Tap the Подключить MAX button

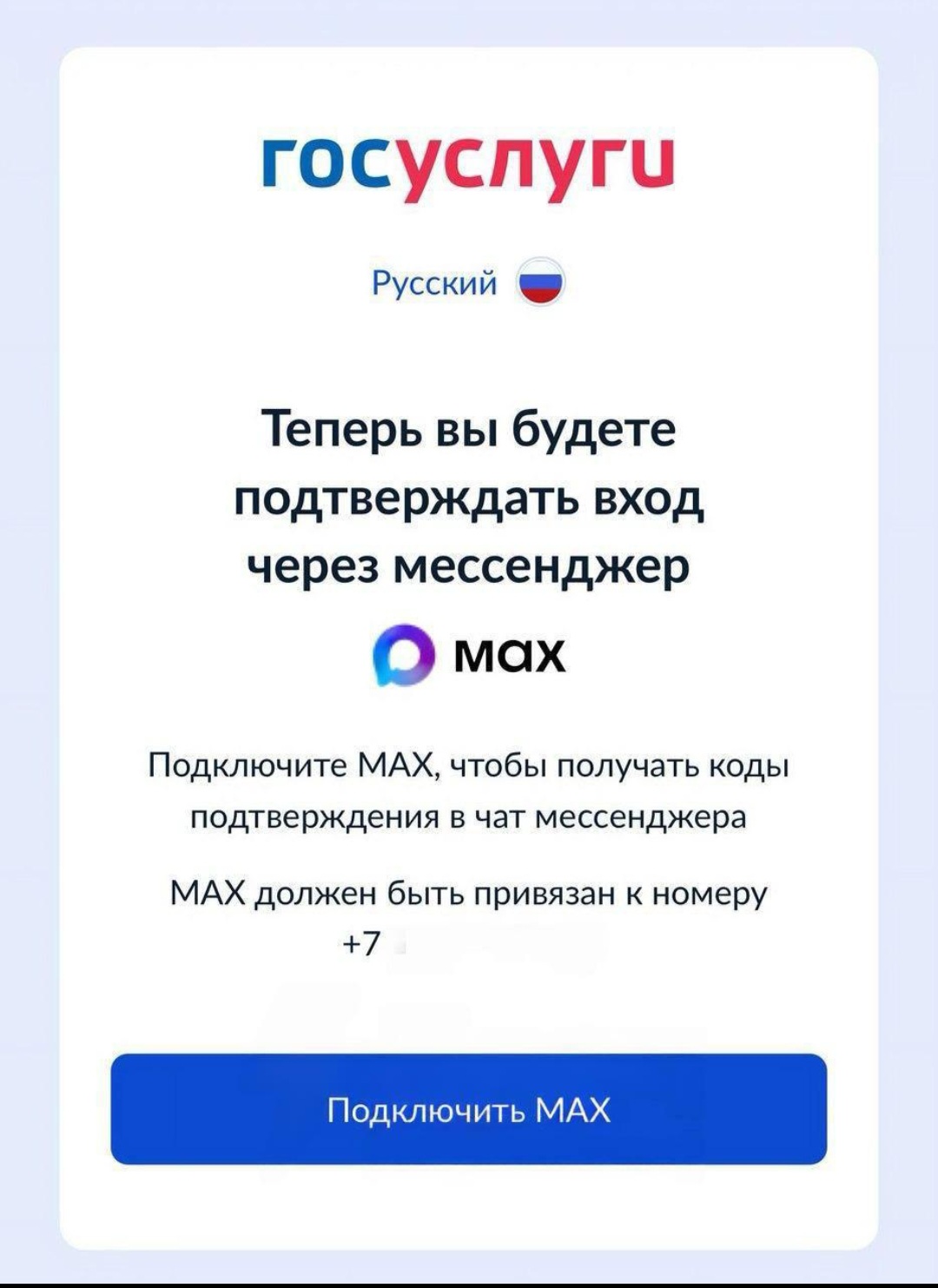(x=468, y=1109)
